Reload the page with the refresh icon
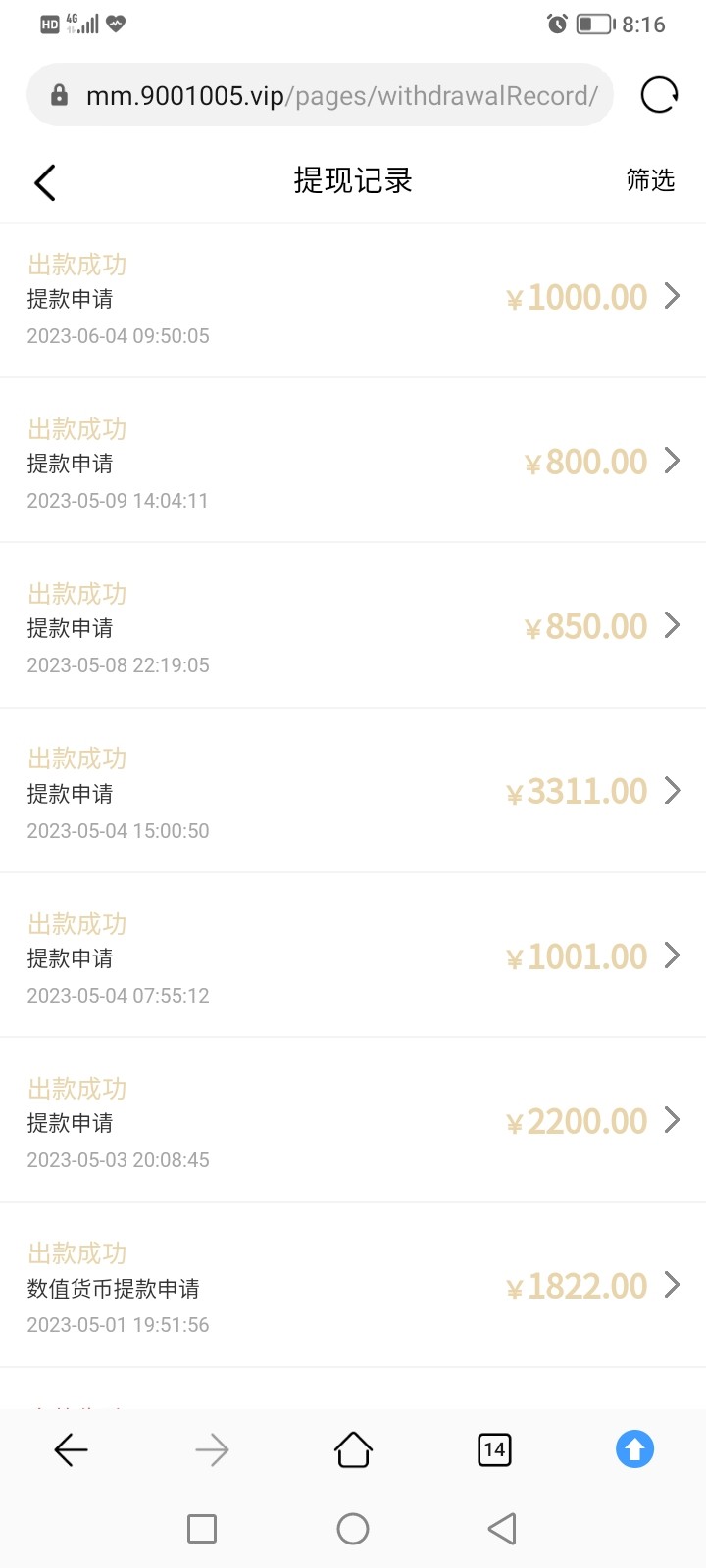 659,95
